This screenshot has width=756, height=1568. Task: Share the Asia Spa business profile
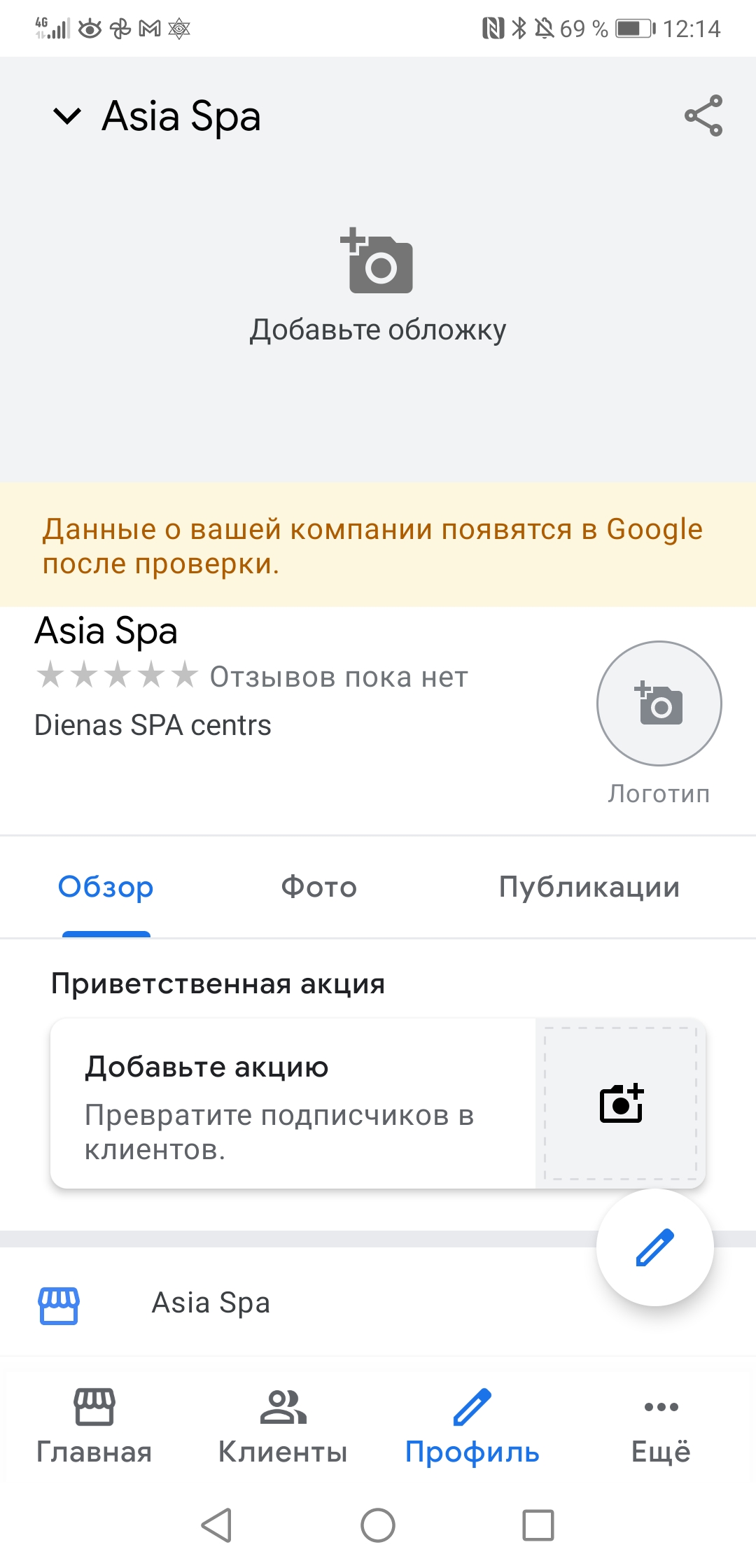click(703, 115)
